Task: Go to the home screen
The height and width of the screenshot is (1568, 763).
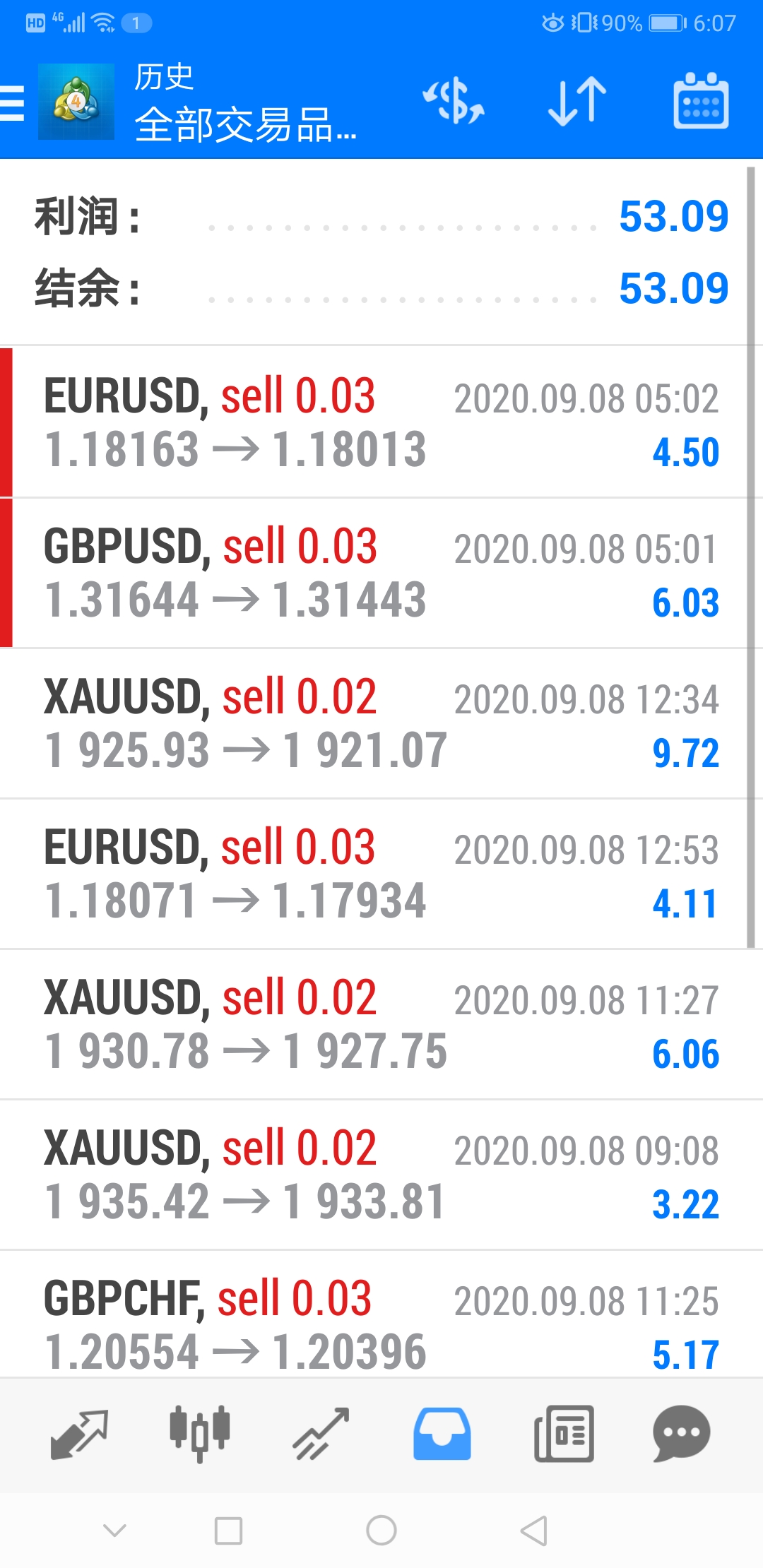Action: point(381,1531)
